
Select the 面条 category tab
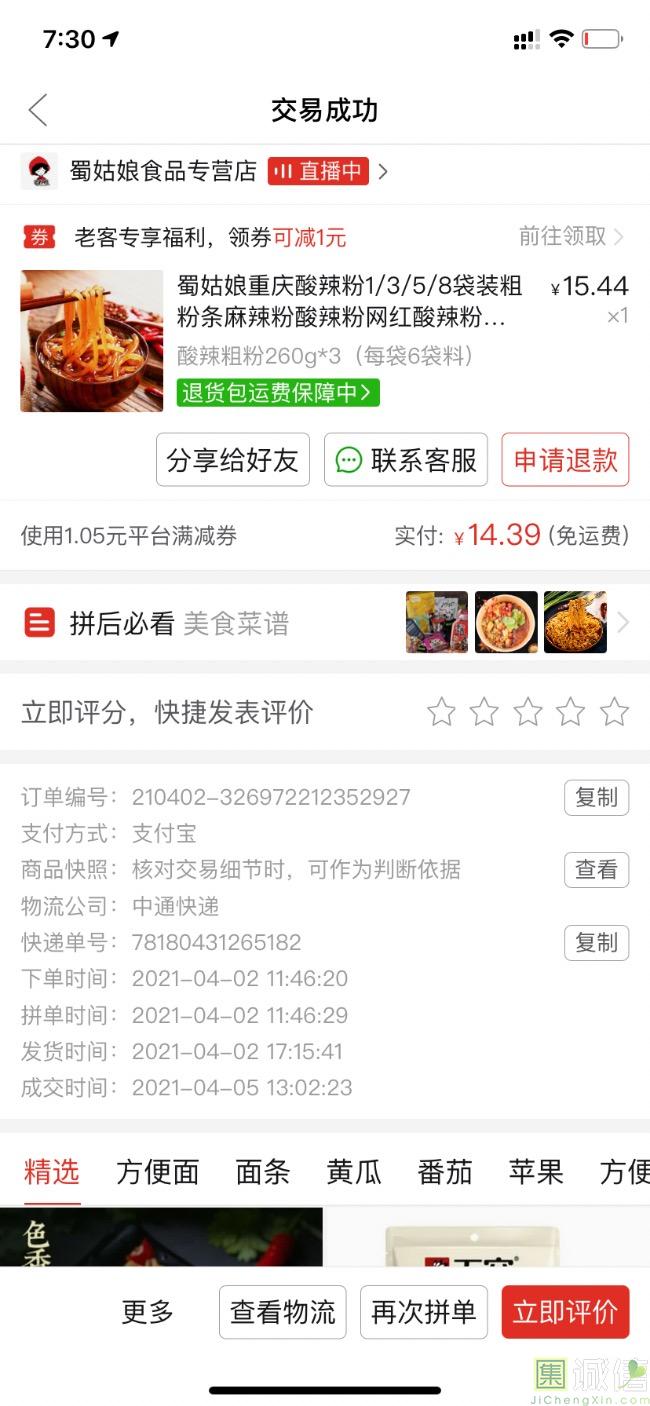(x=262, y=1171)
